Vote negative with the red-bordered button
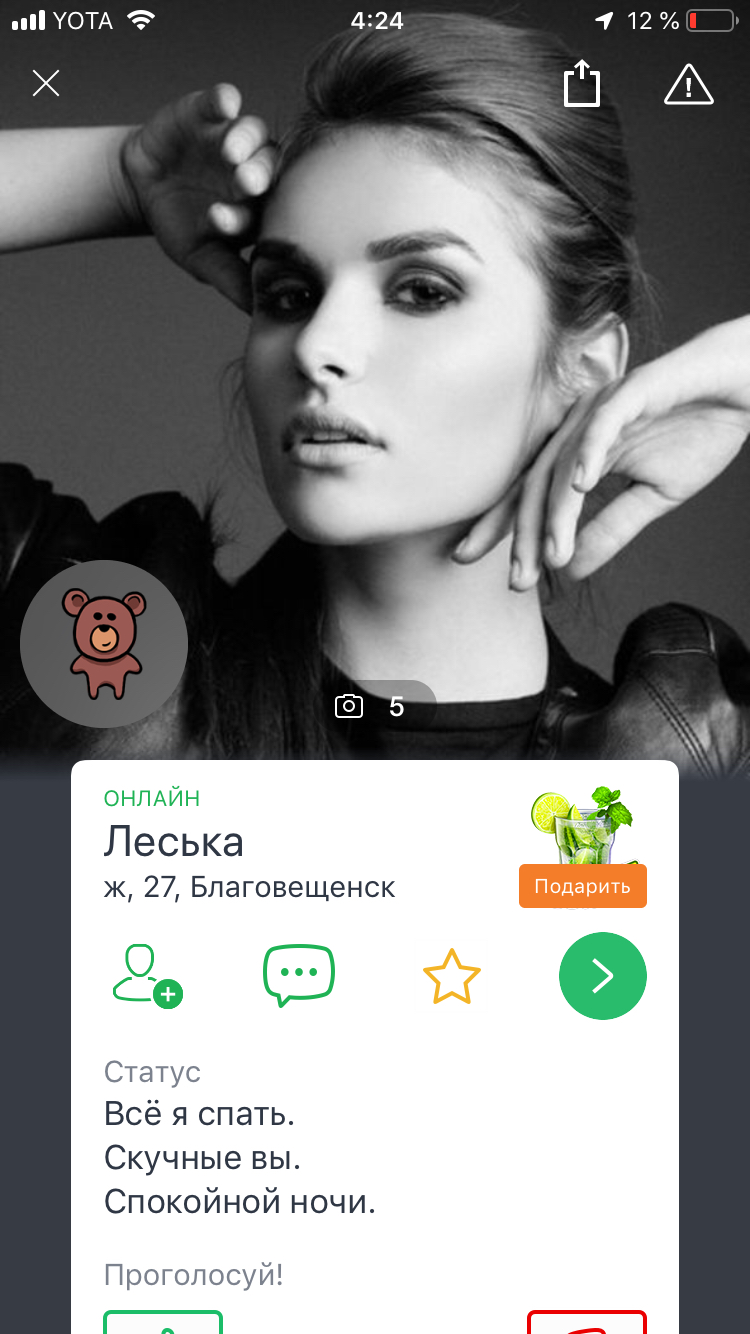 [587, 1322]
